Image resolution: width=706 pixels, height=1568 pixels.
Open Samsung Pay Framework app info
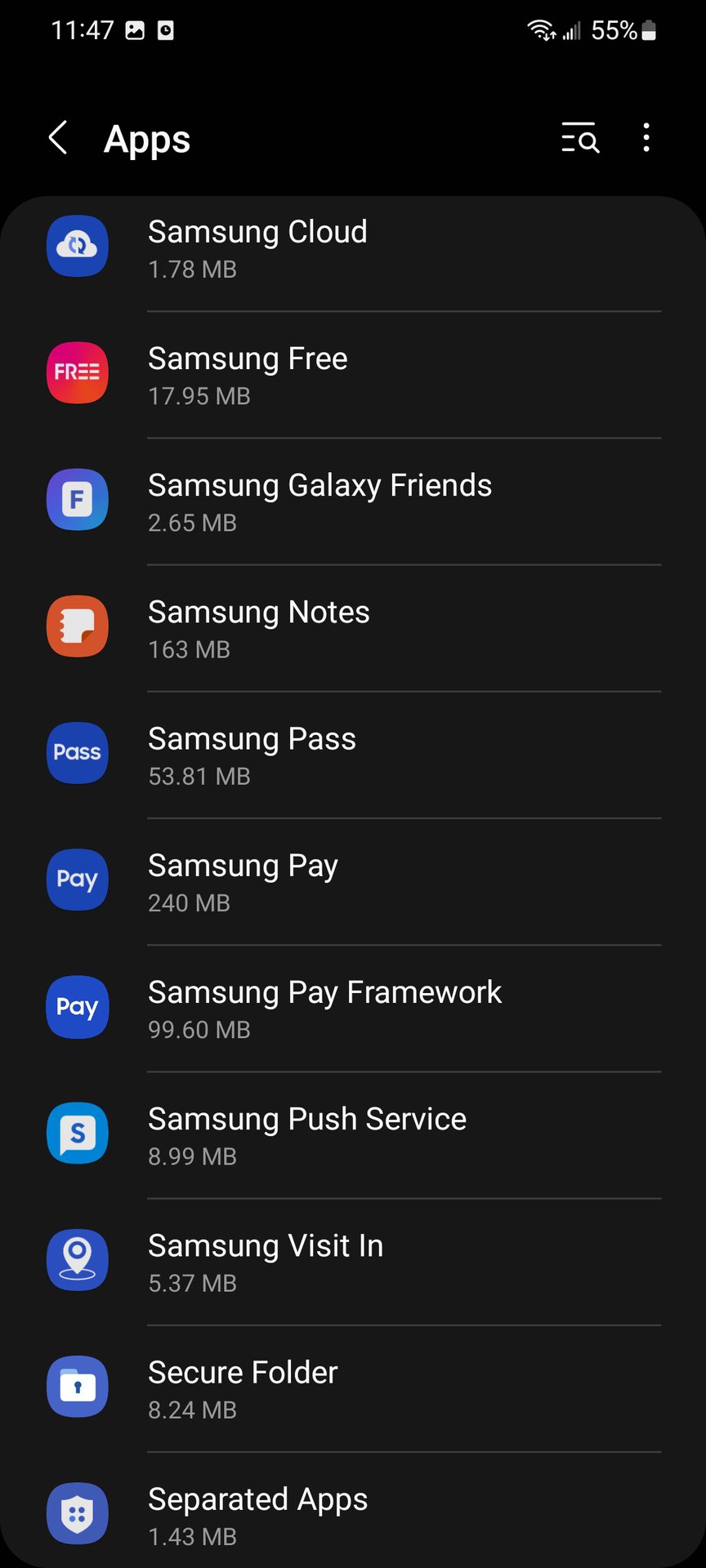(353, 1008)
